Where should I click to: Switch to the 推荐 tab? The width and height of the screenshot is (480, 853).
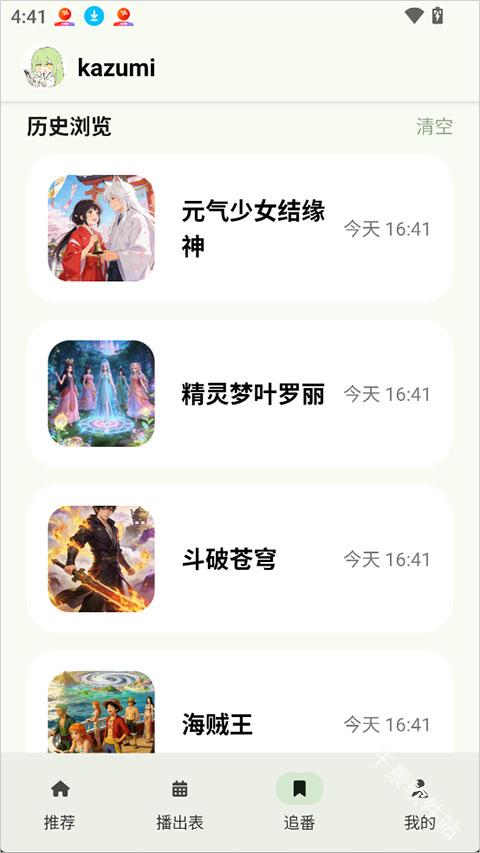coord(60,803)
